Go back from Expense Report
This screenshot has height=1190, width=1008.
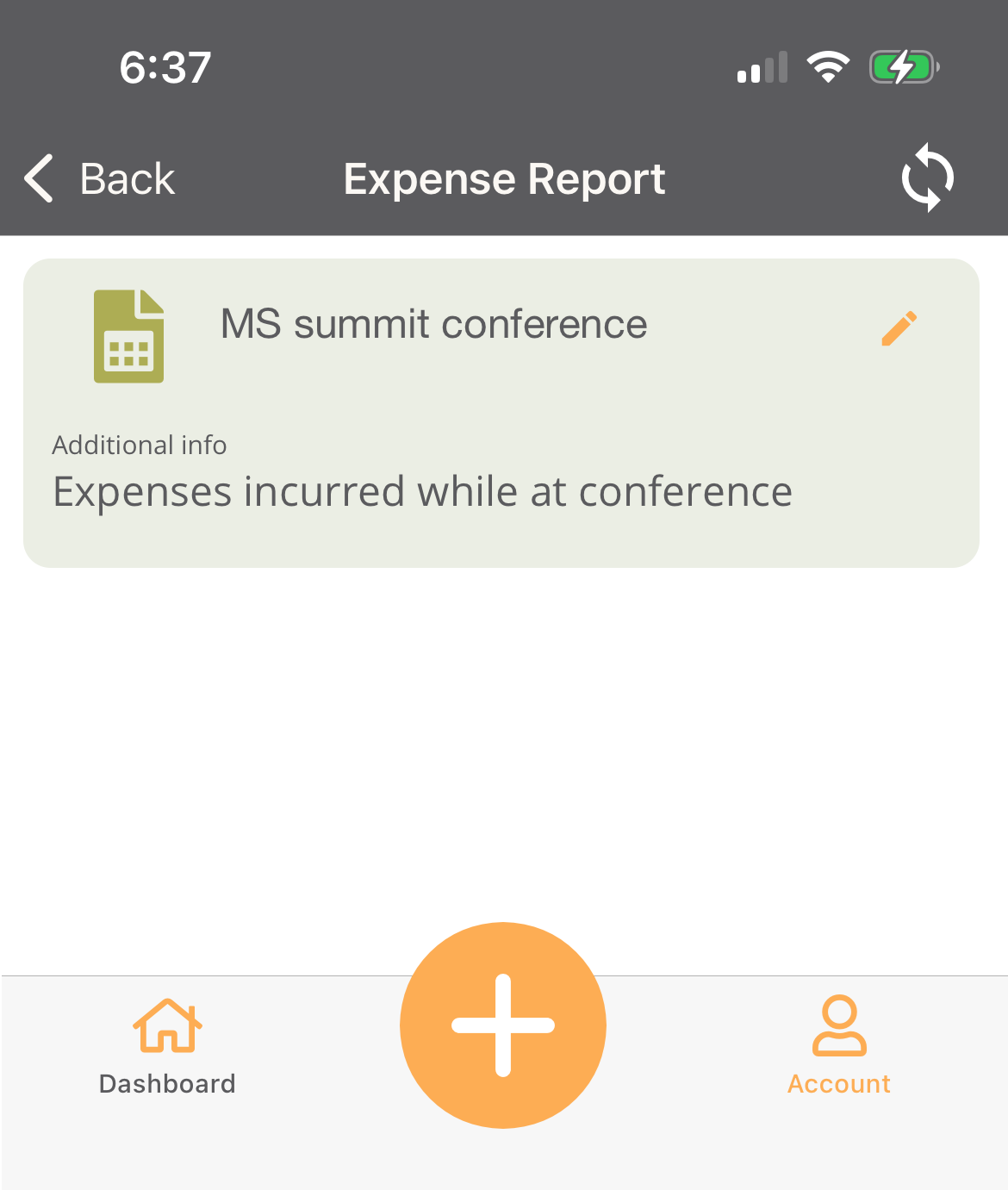(99, 179)
